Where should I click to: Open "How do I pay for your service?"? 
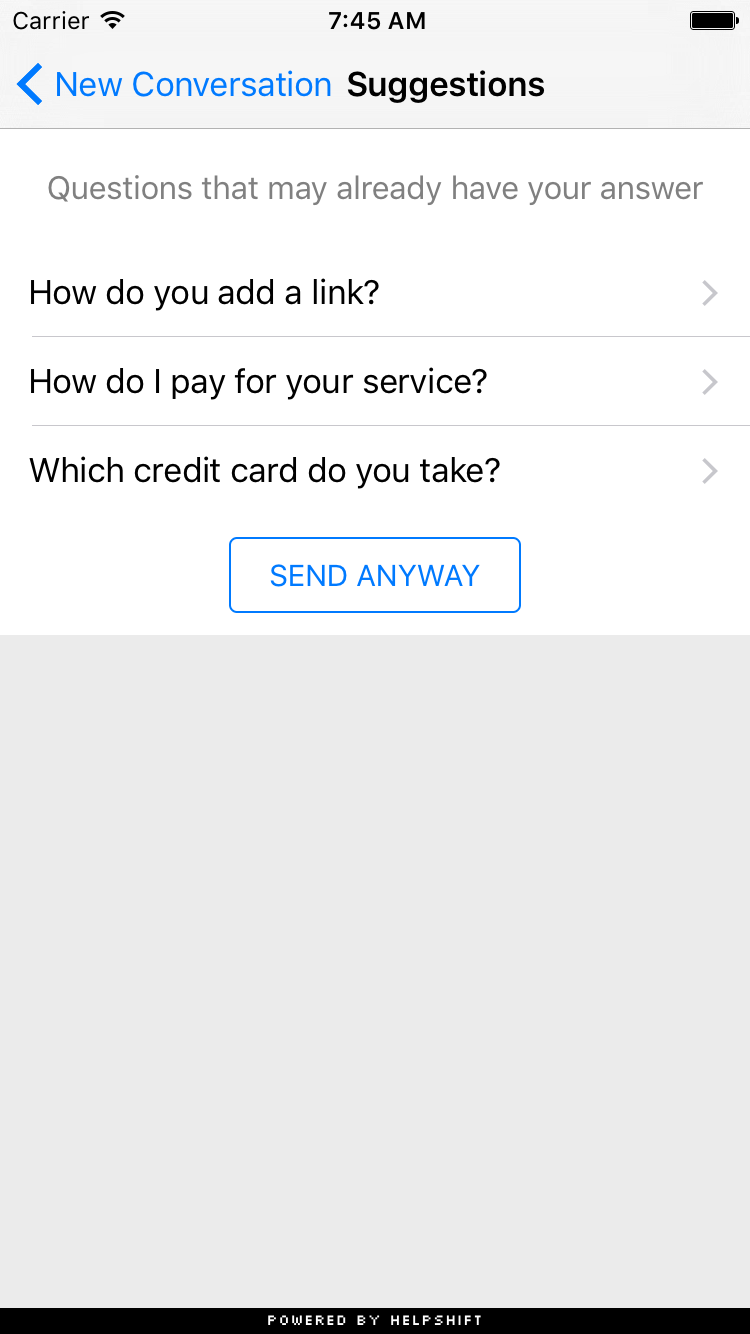click(x=374, y=382)
